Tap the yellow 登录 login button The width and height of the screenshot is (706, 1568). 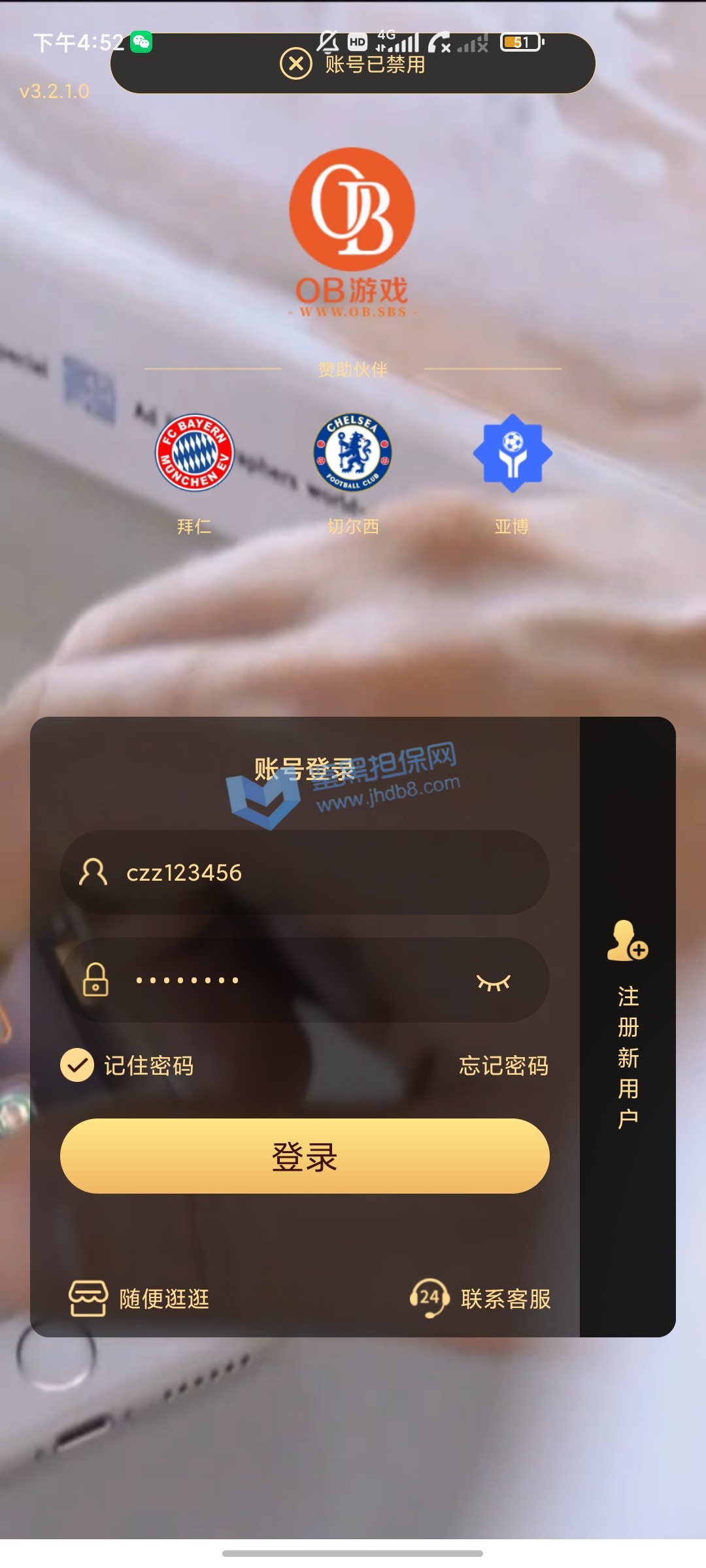point(305,1156)
